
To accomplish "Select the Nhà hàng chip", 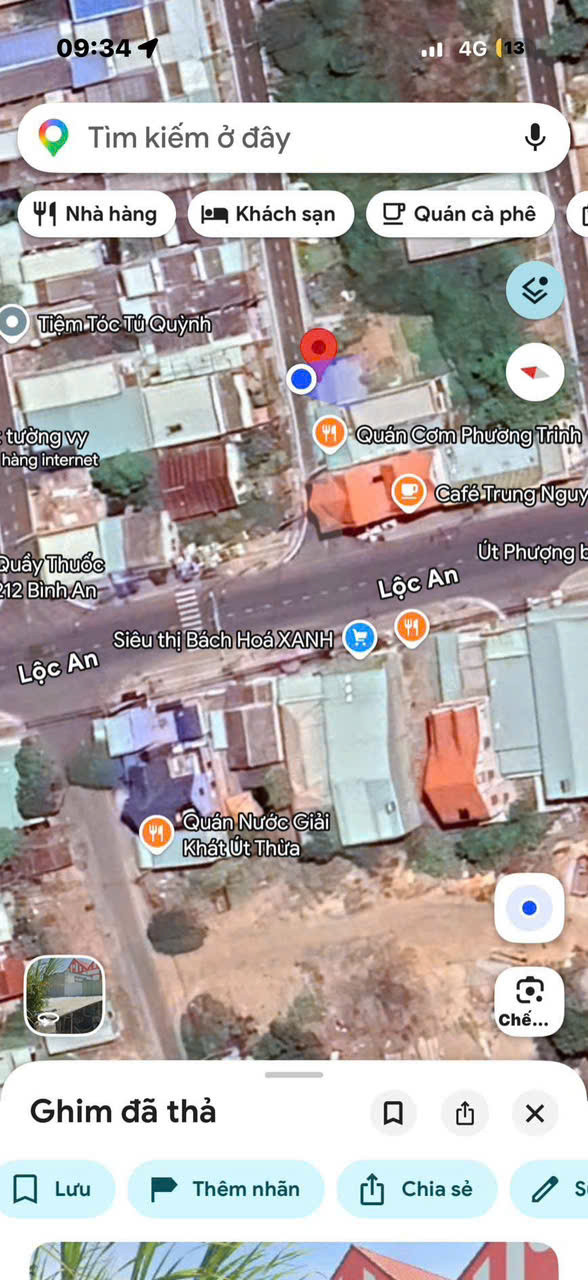I will (x=96, y=214).
